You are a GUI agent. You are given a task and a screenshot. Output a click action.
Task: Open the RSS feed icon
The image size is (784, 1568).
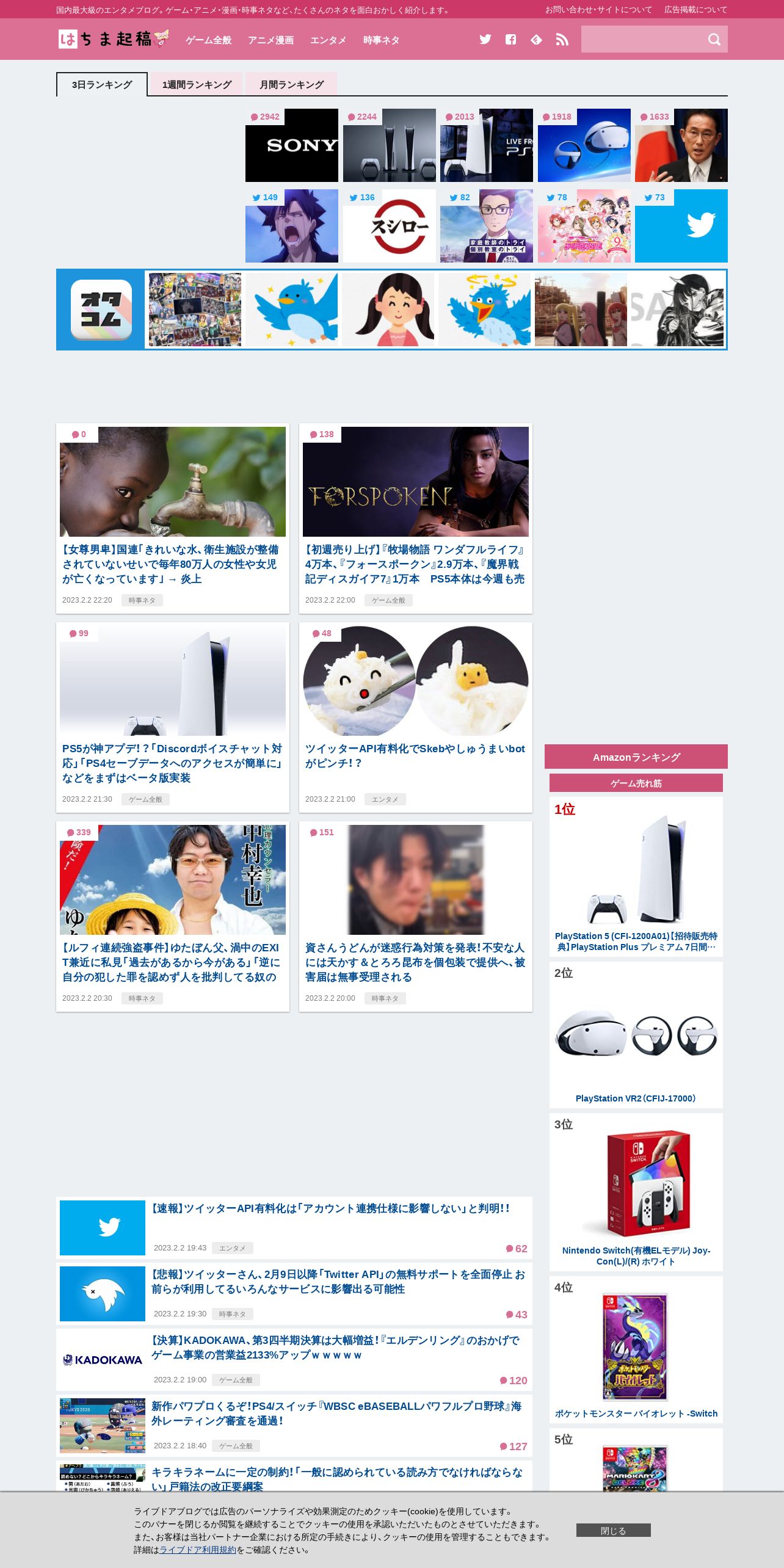pyautogui.click(x=562, y=40)
